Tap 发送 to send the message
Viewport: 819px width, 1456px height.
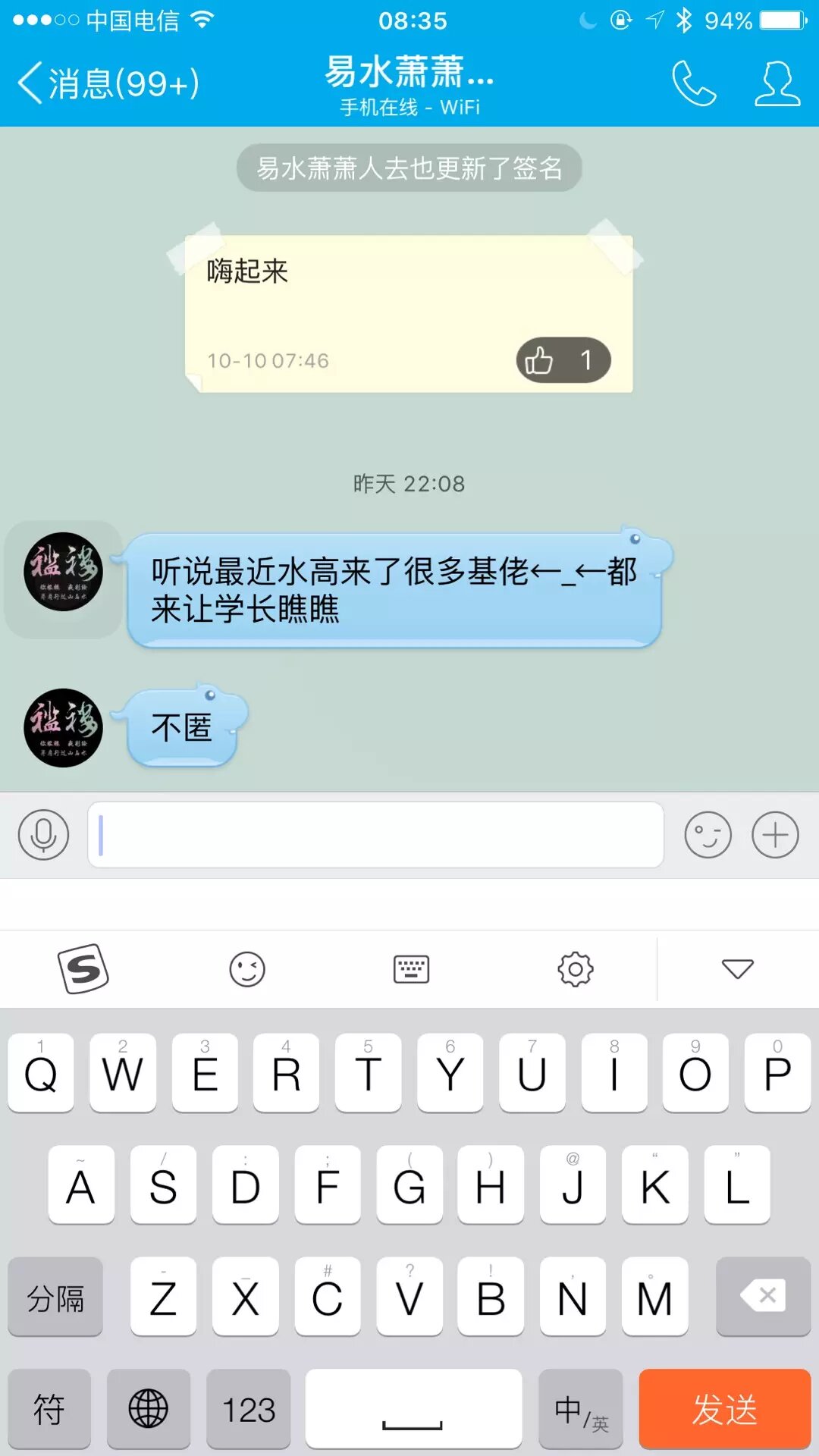pos(724,1409)
